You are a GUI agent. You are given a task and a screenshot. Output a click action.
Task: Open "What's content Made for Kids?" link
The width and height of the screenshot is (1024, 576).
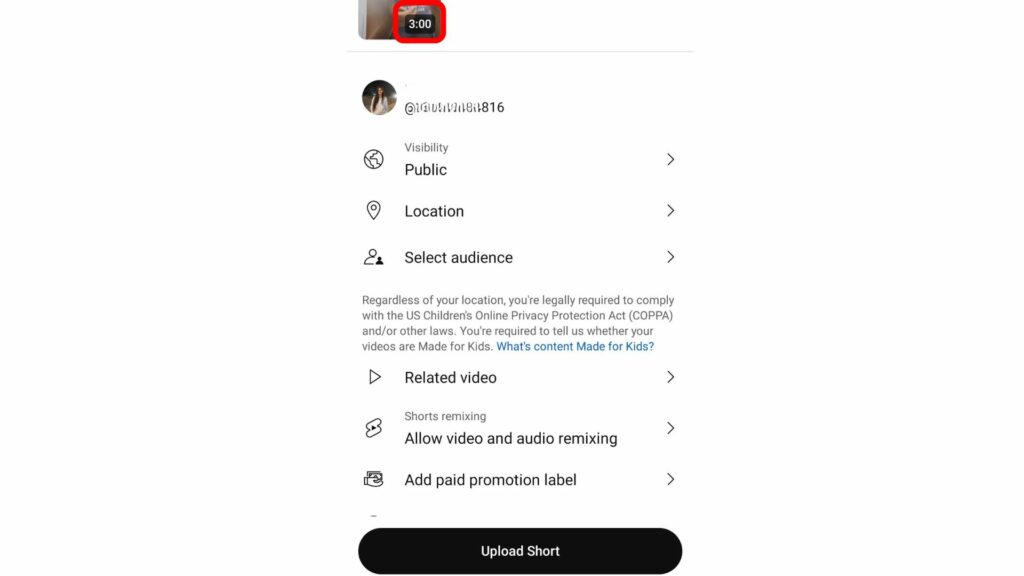(575, 347)
